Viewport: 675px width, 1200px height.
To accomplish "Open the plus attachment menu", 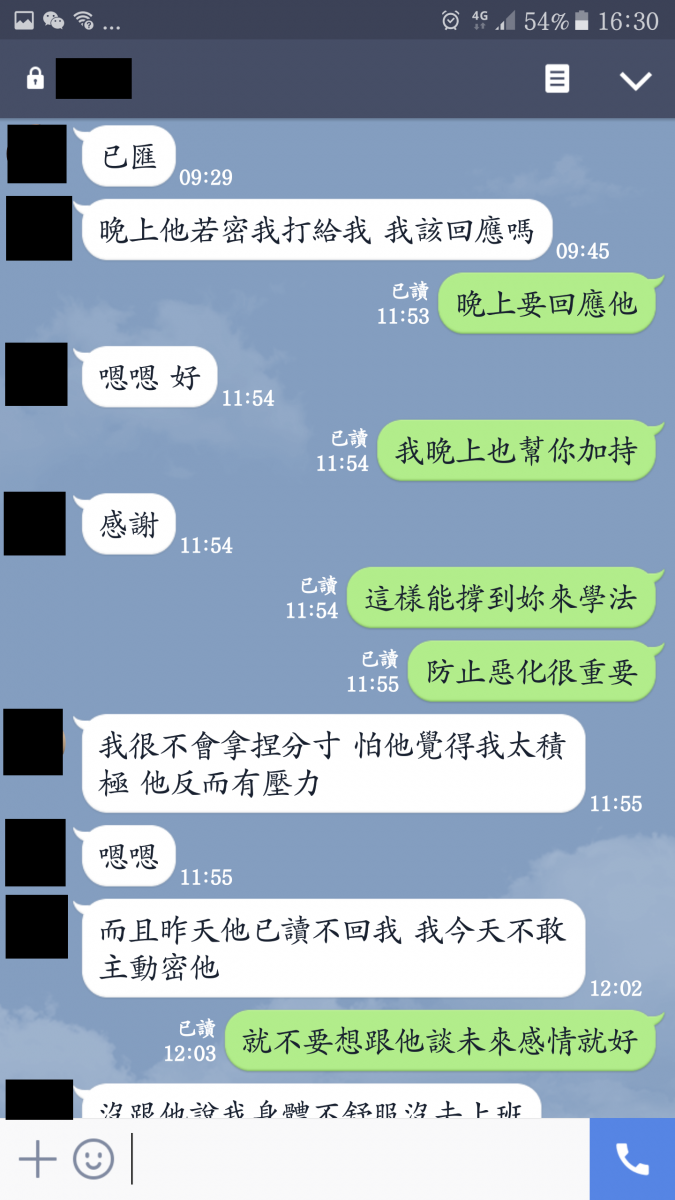I will click(x=37, y=1159).
